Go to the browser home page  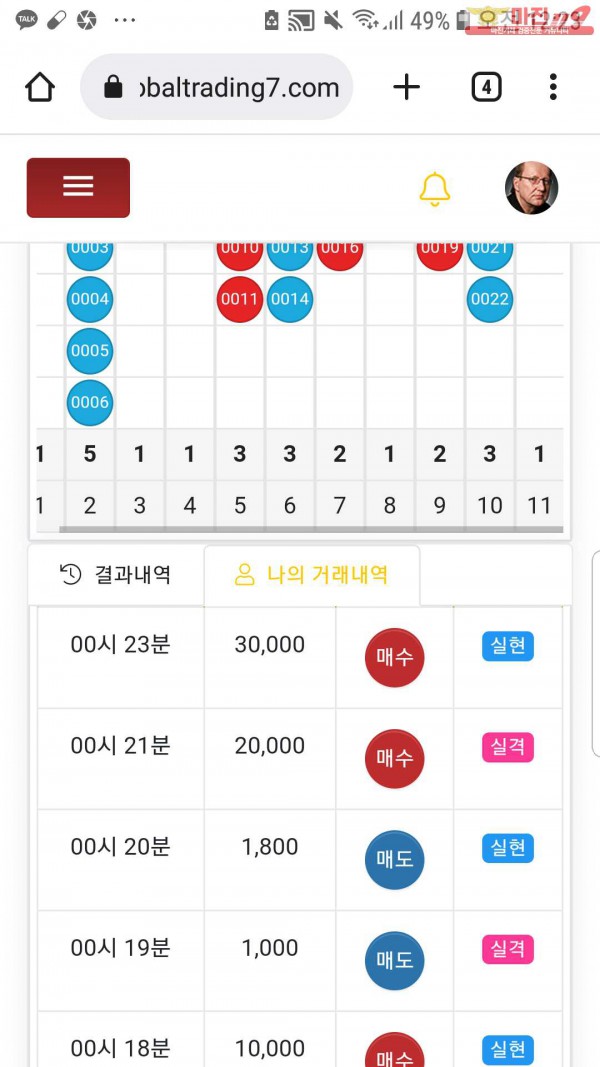point(40,88)
